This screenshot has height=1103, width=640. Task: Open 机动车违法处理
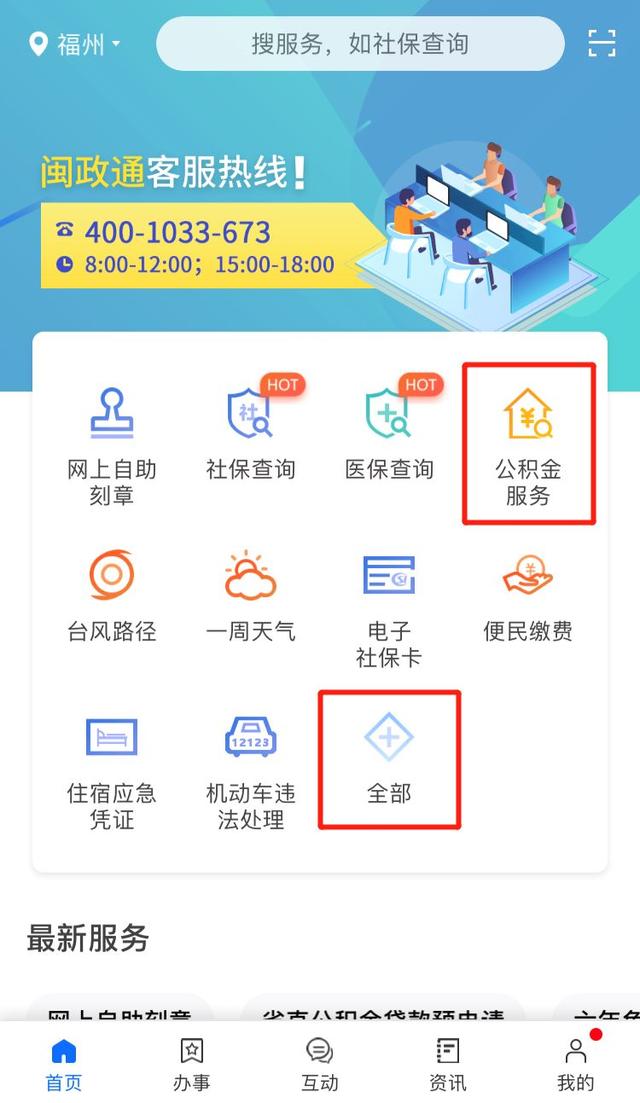tap(250, 770)
